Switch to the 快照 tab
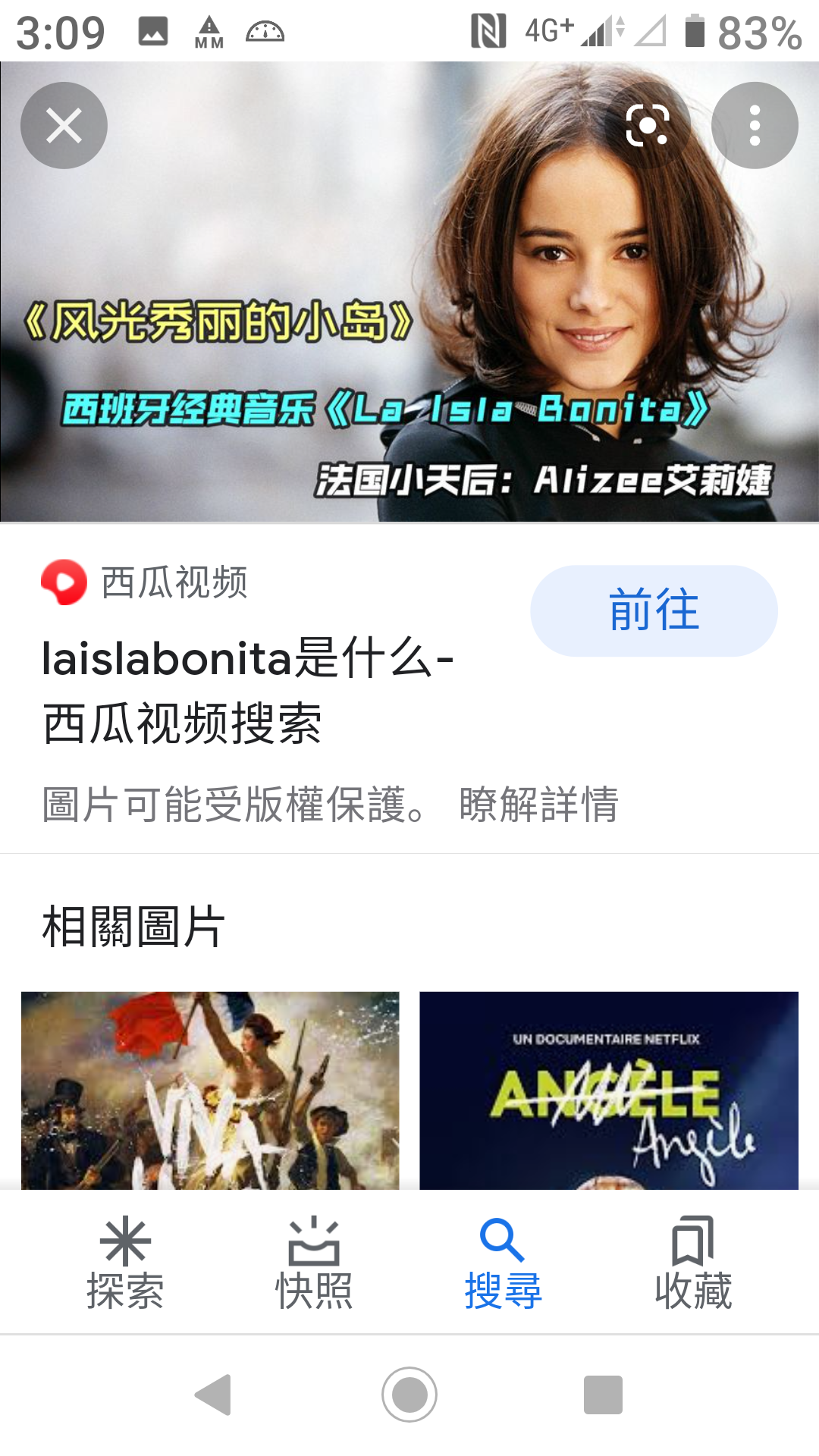819x1456 pixels. (x=314, y=1264)
